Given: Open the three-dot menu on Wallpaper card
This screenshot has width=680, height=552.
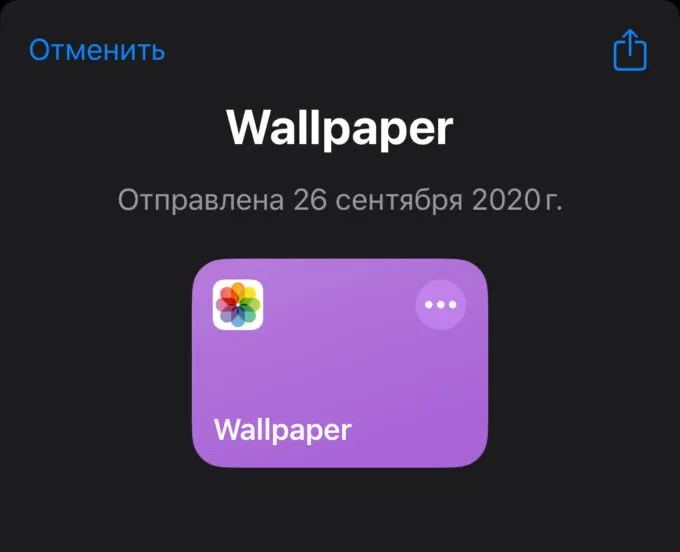Looking at the screenshot, I should click(440, 305).
